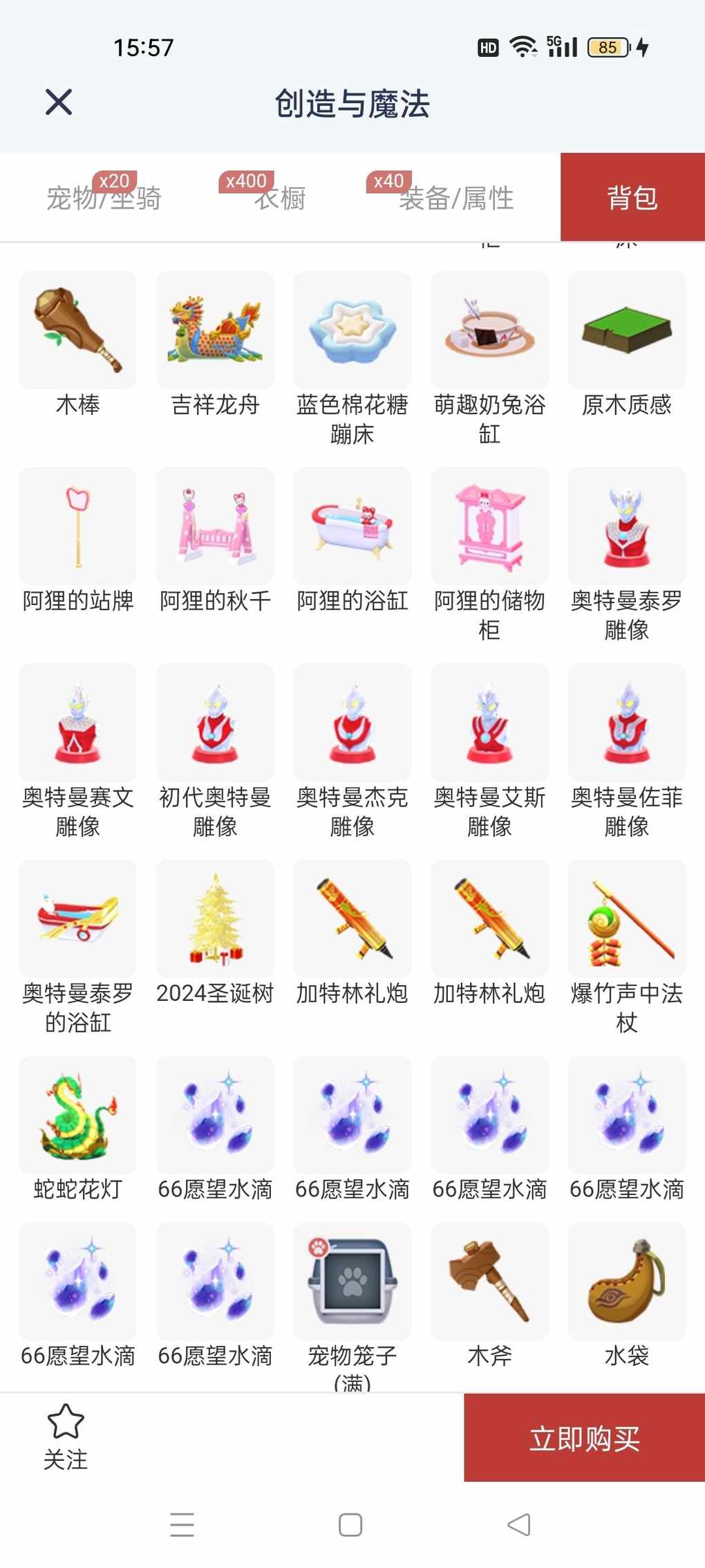View the 水袋 item
The height and width of the screenshot is (1568, 705).
(x=626, y=1295)
